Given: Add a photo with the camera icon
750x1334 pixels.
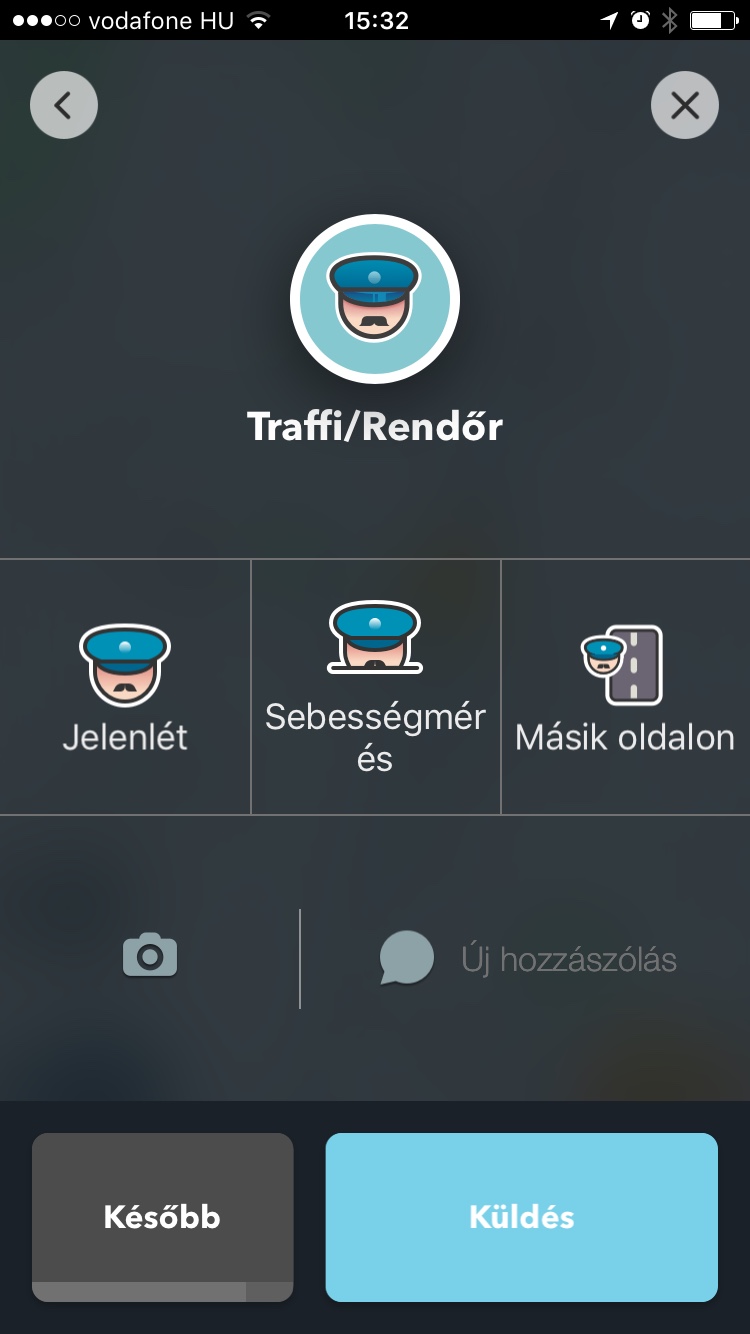Looking at the screenshot, I should [150, 955].
